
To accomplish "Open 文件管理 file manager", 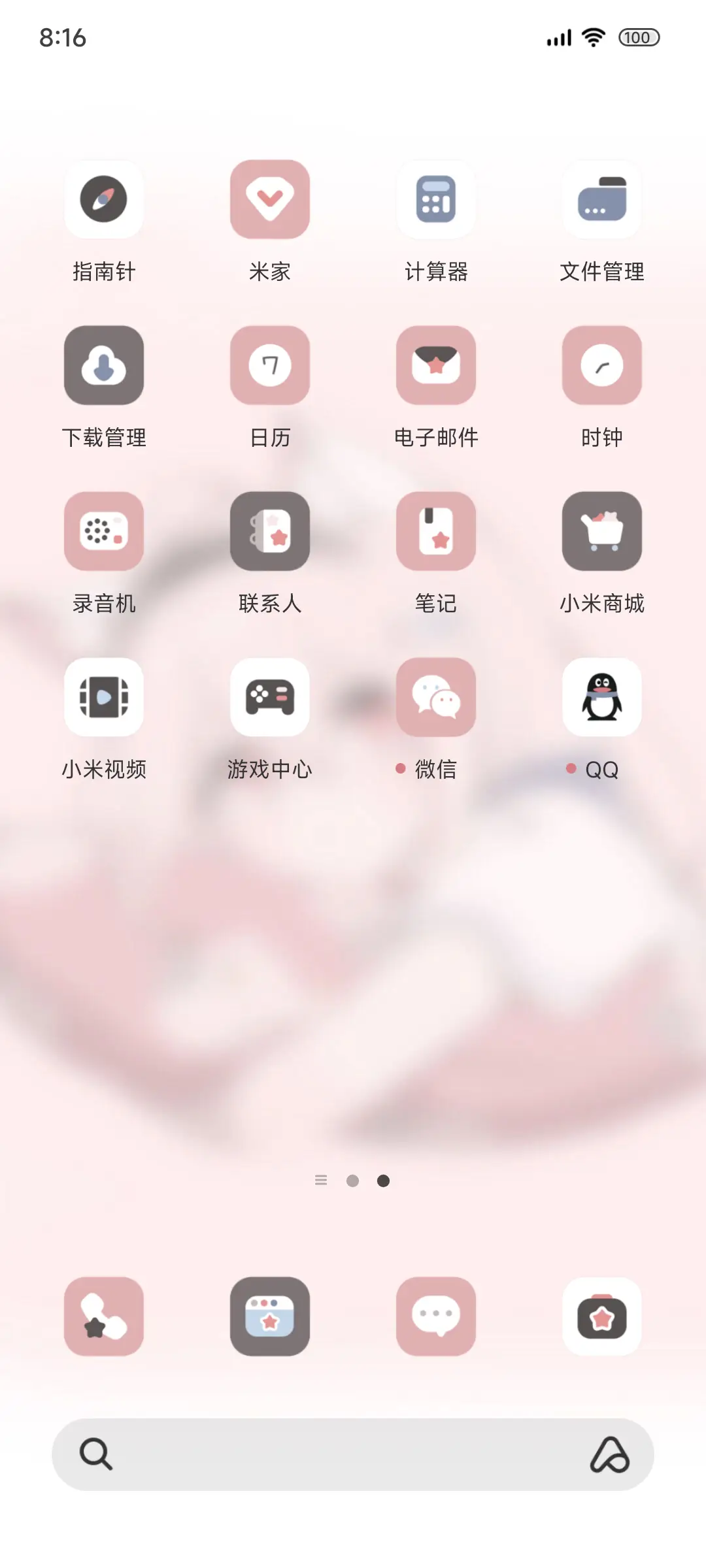I will pos(602,200).
